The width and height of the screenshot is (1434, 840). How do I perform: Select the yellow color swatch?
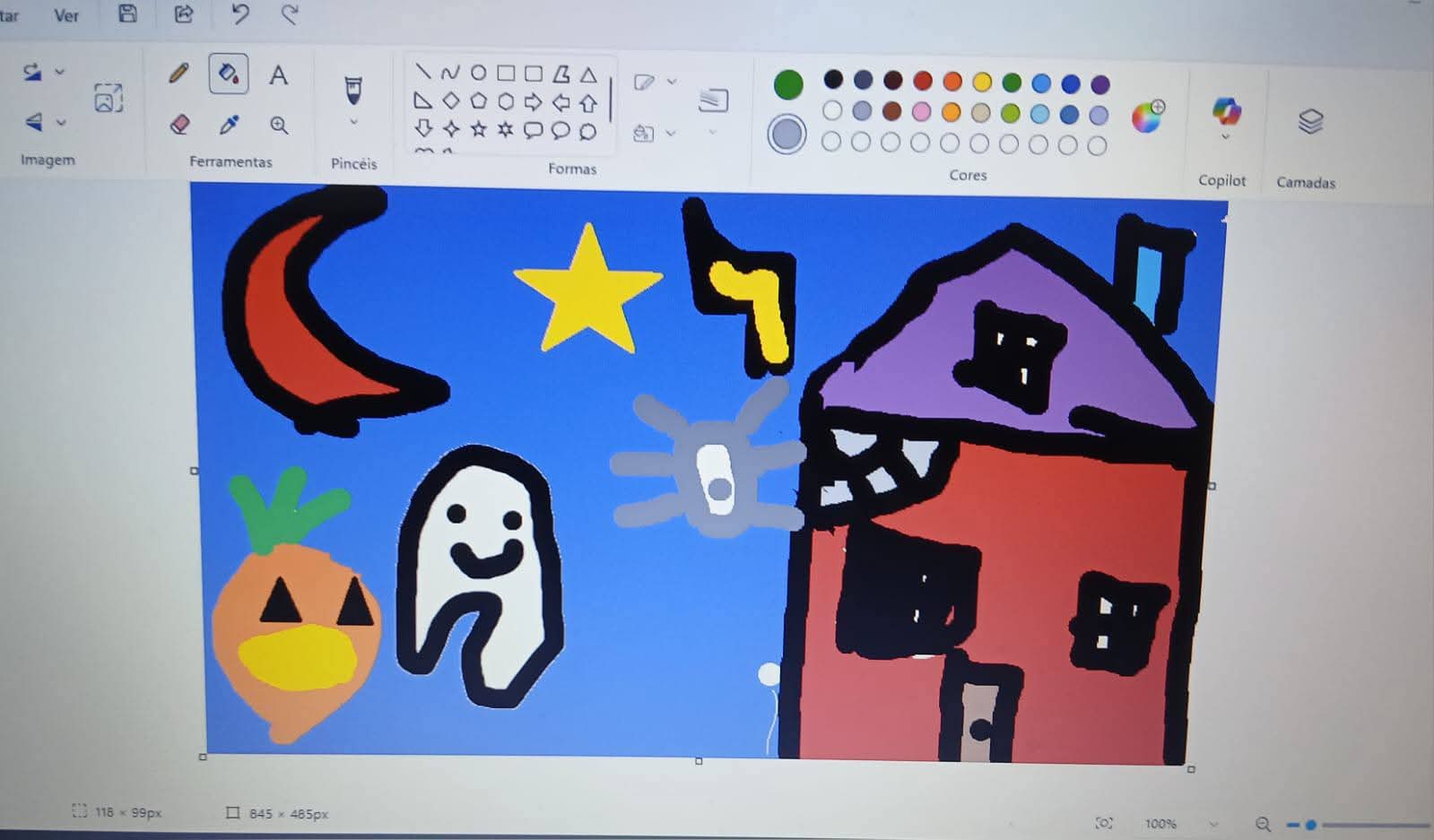pos(982,82)
